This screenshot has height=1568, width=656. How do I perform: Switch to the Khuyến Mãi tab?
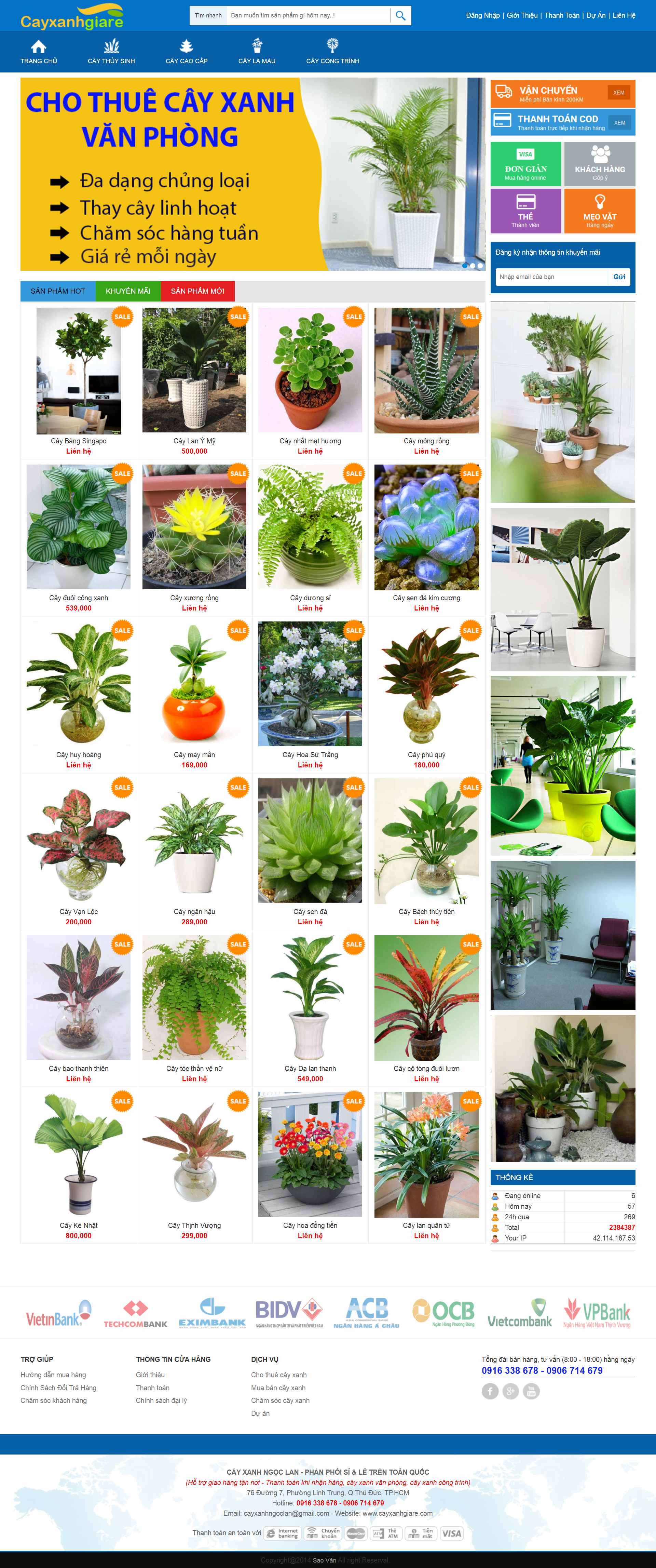pos(128,291)
